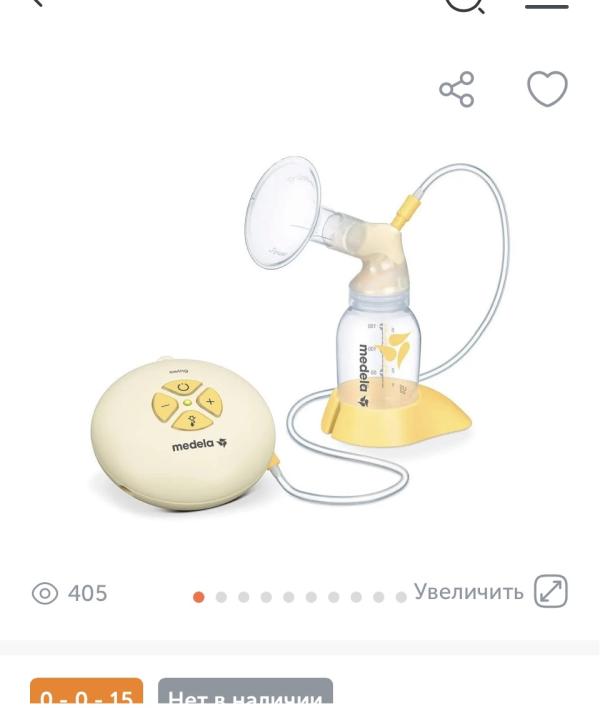This screenshot has height=708, width=600.
Task: Open the search magnifier icon
Action: (463, 5)
